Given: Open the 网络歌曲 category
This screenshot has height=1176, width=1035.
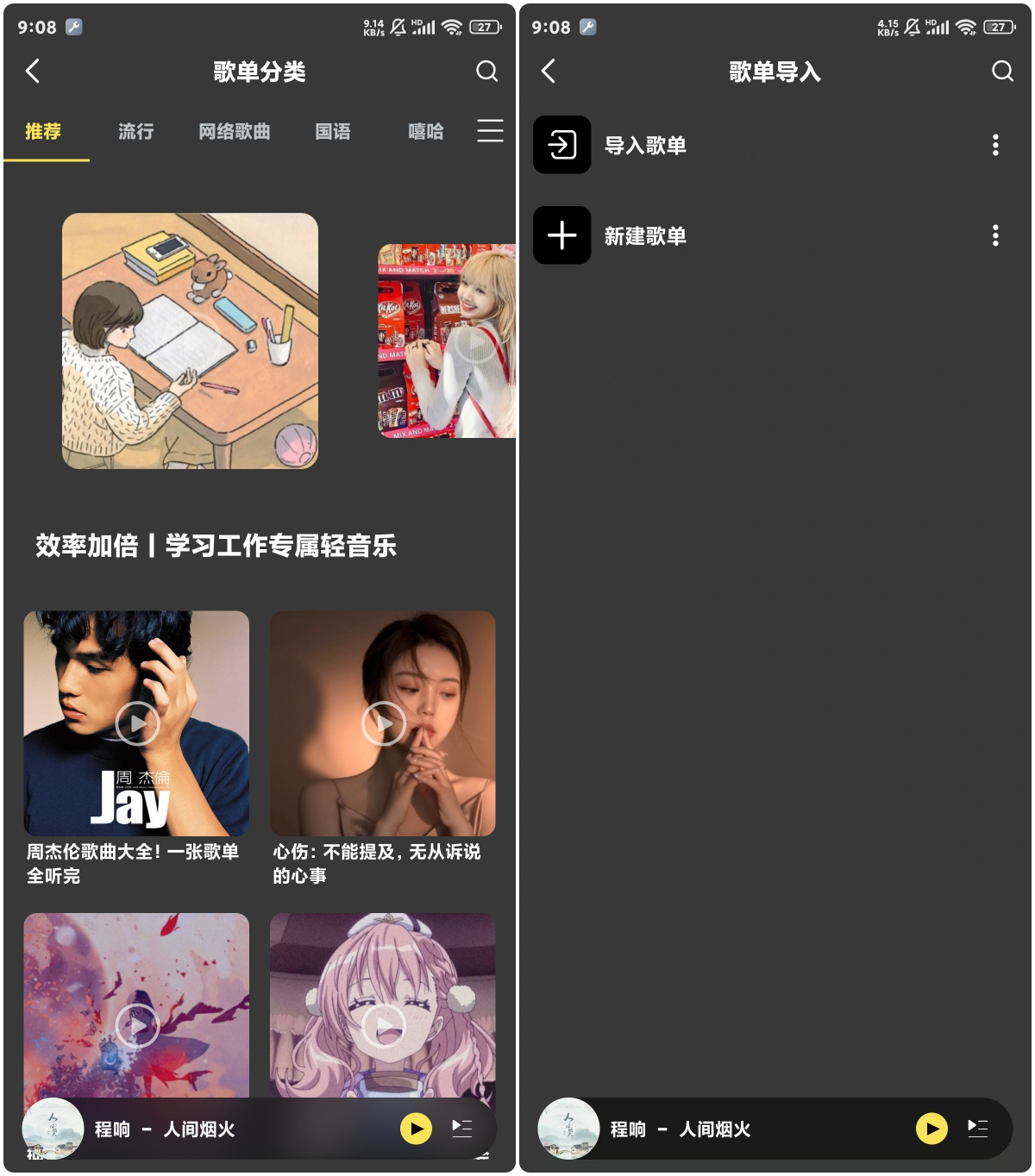Looking at the screenshot, I should point(235,131).
